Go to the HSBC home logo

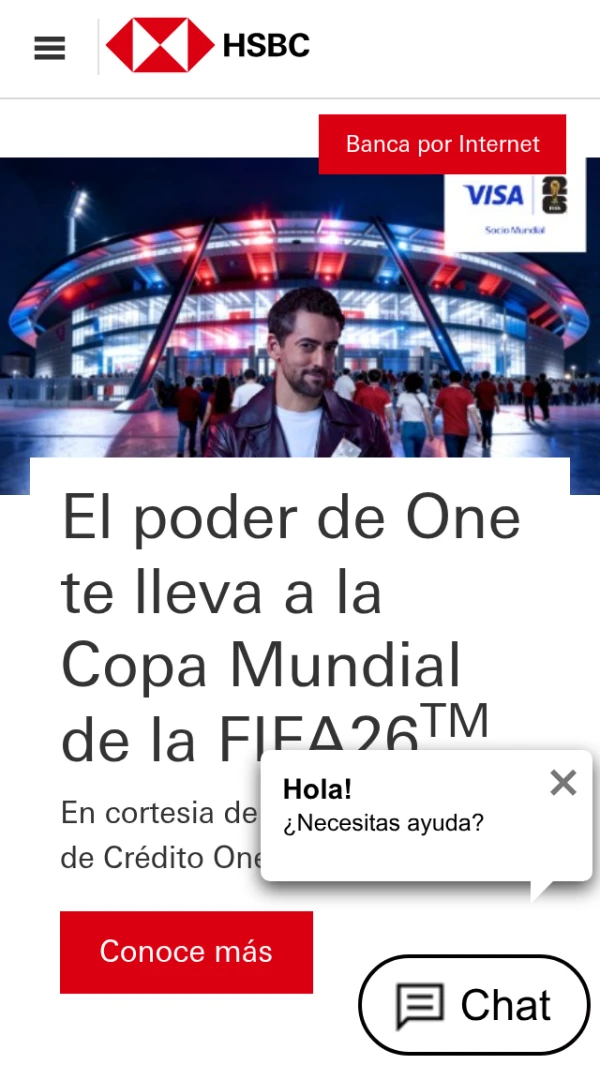coord(208,46)
